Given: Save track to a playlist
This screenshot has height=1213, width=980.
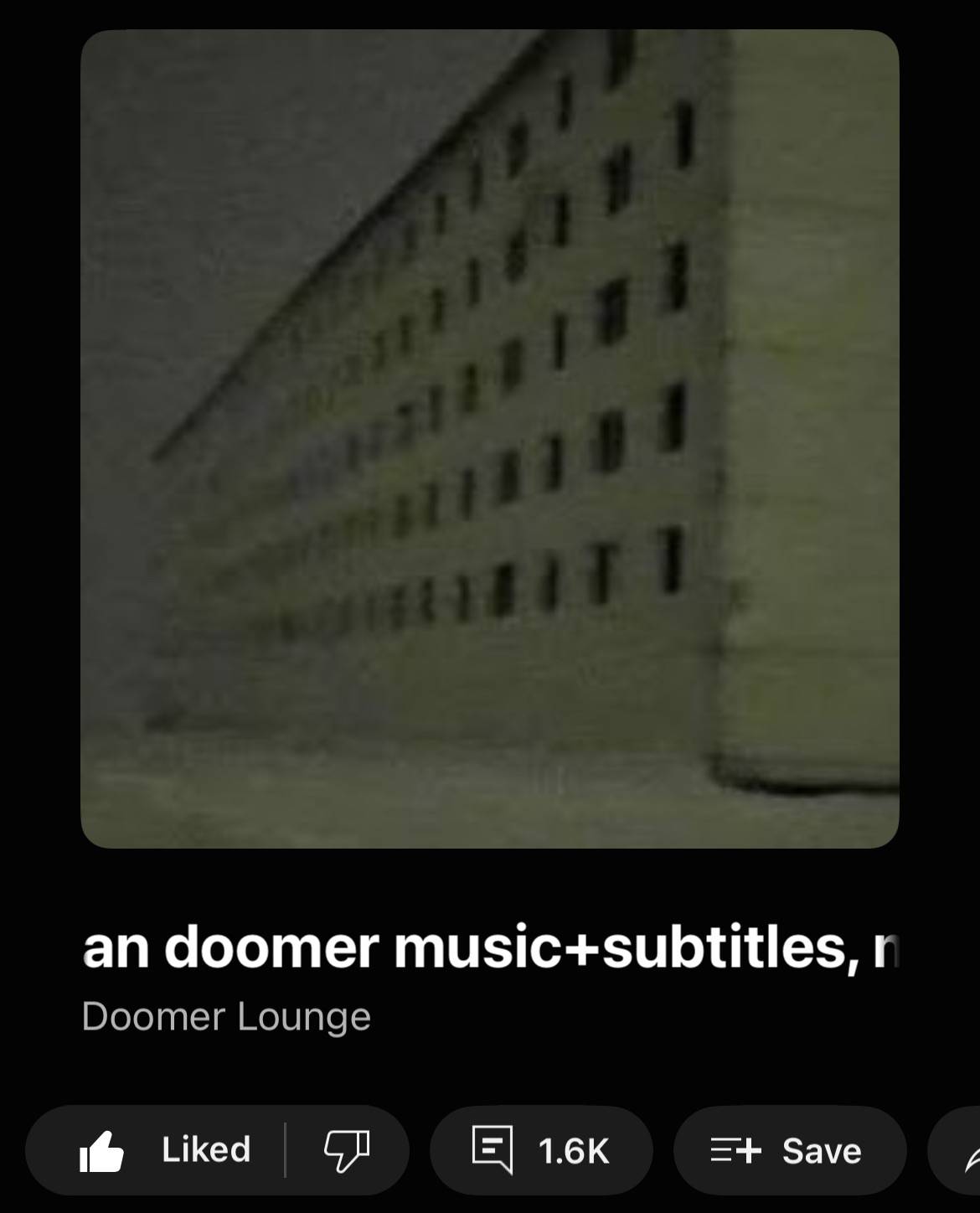Looking at the screenshot, I should [788, 1150].
